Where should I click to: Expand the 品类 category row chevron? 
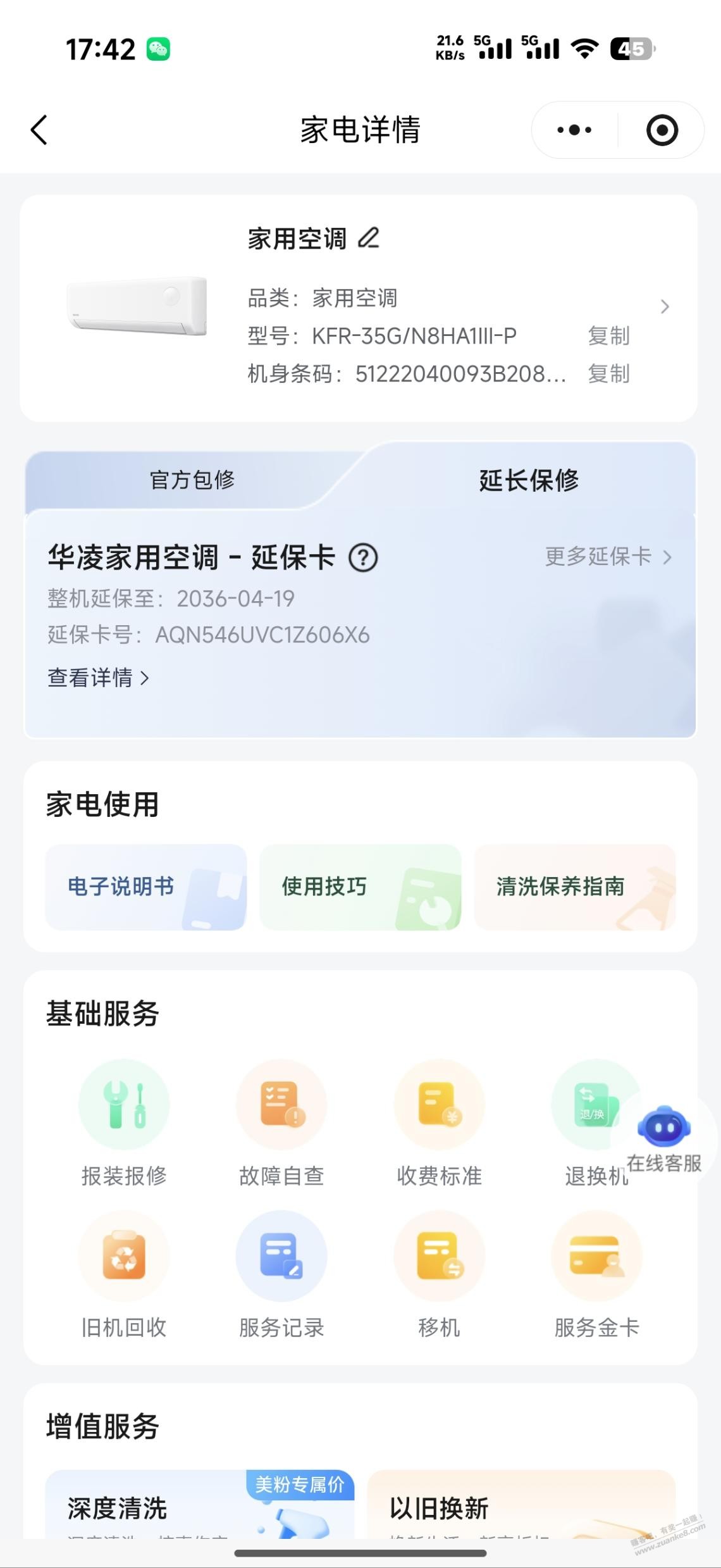coord(664,307)
